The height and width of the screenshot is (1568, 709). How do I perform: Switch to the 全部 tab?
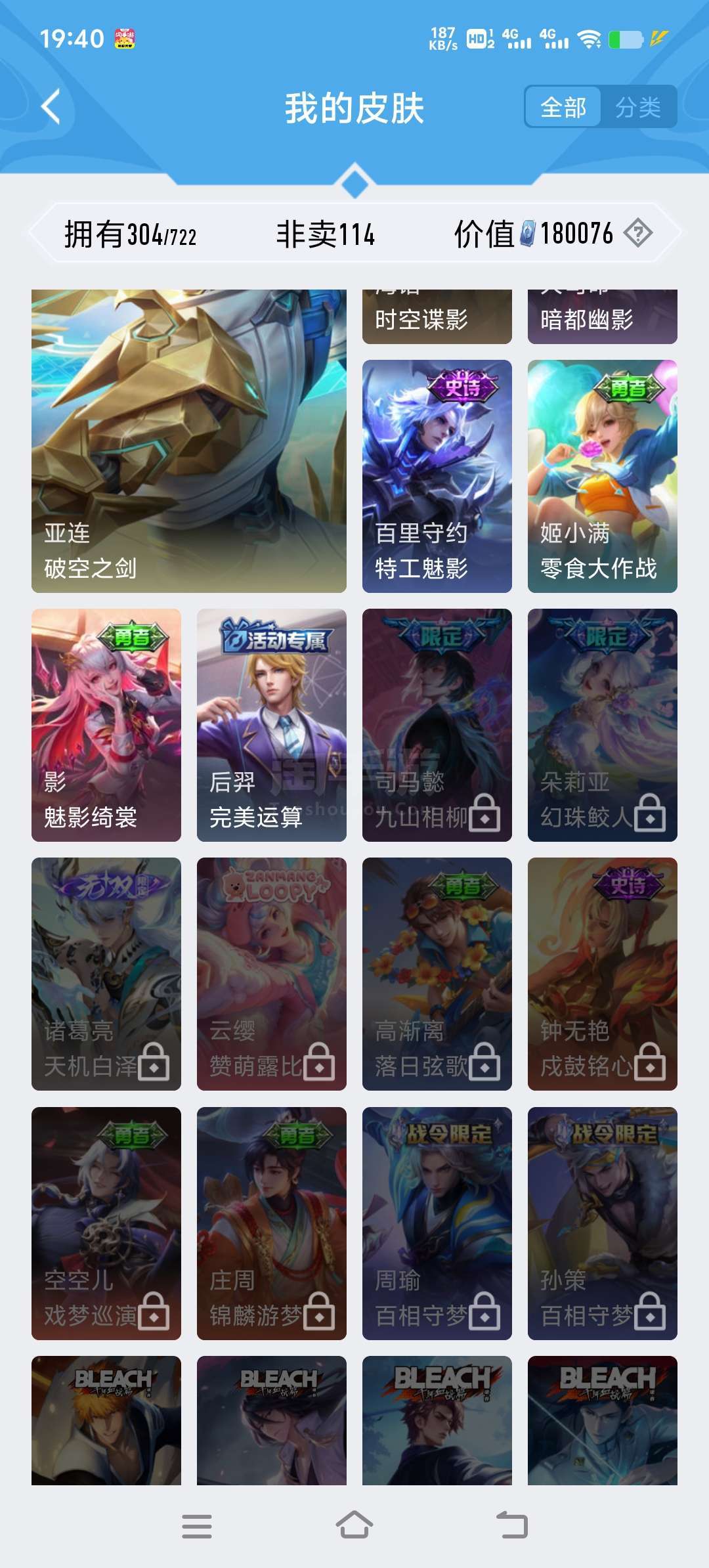click(x=563, y=107)
